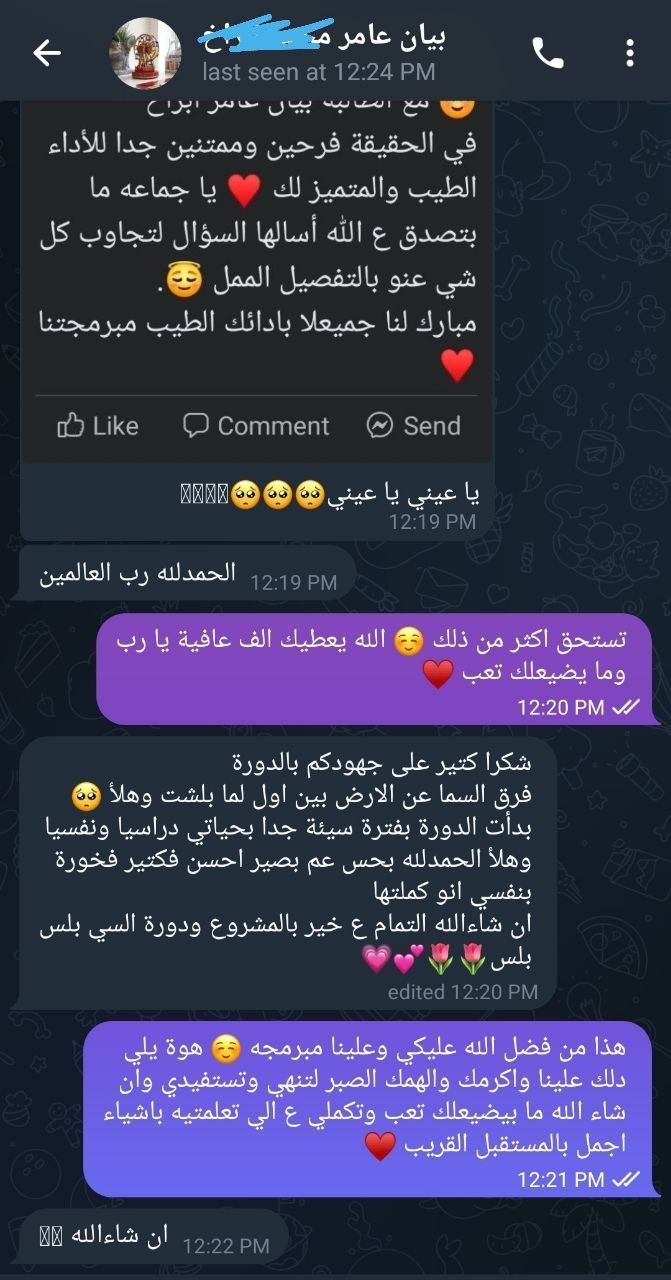Open the contact's profile photo

(144, 53)
